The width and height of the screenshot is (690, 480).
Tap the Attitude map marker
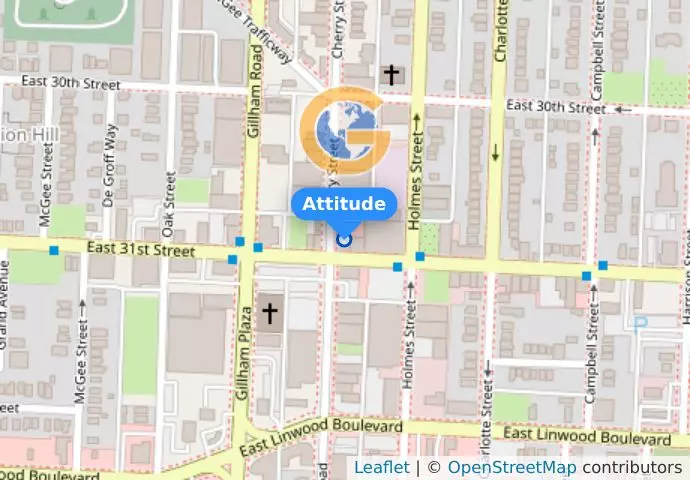344,239
